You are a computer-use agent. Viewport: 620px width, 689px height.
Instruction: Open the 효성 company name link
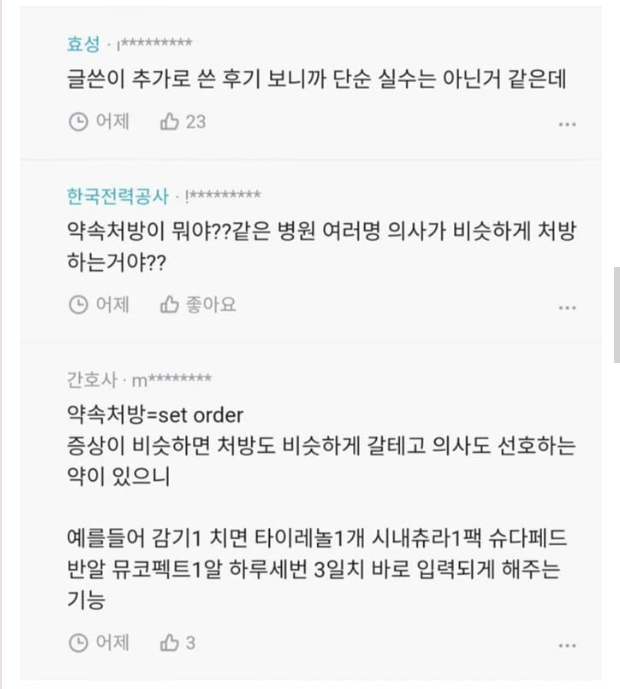tap(82, 44)
